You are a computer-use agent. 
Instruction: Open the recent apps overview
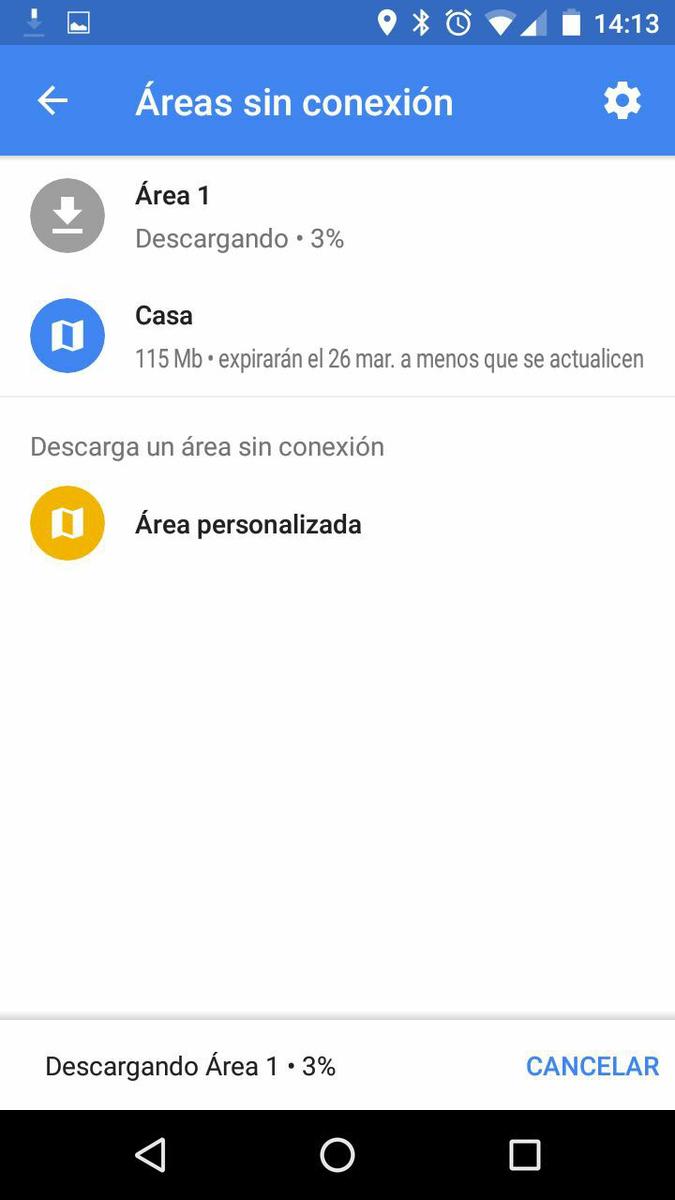(x=524, y=1155)
